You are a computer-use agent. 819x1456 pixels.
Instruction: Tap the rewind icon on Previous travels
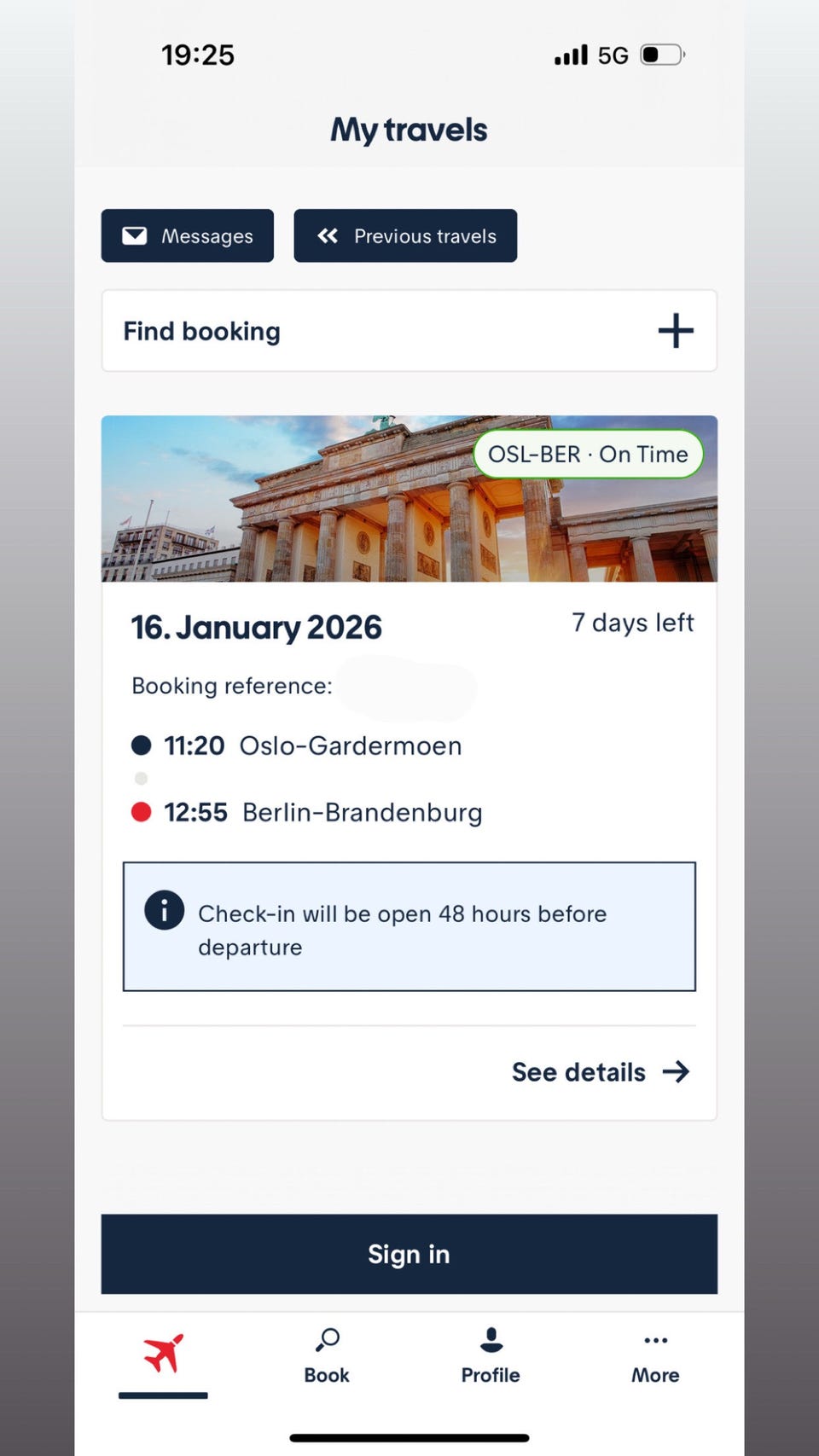pos(328,235)
